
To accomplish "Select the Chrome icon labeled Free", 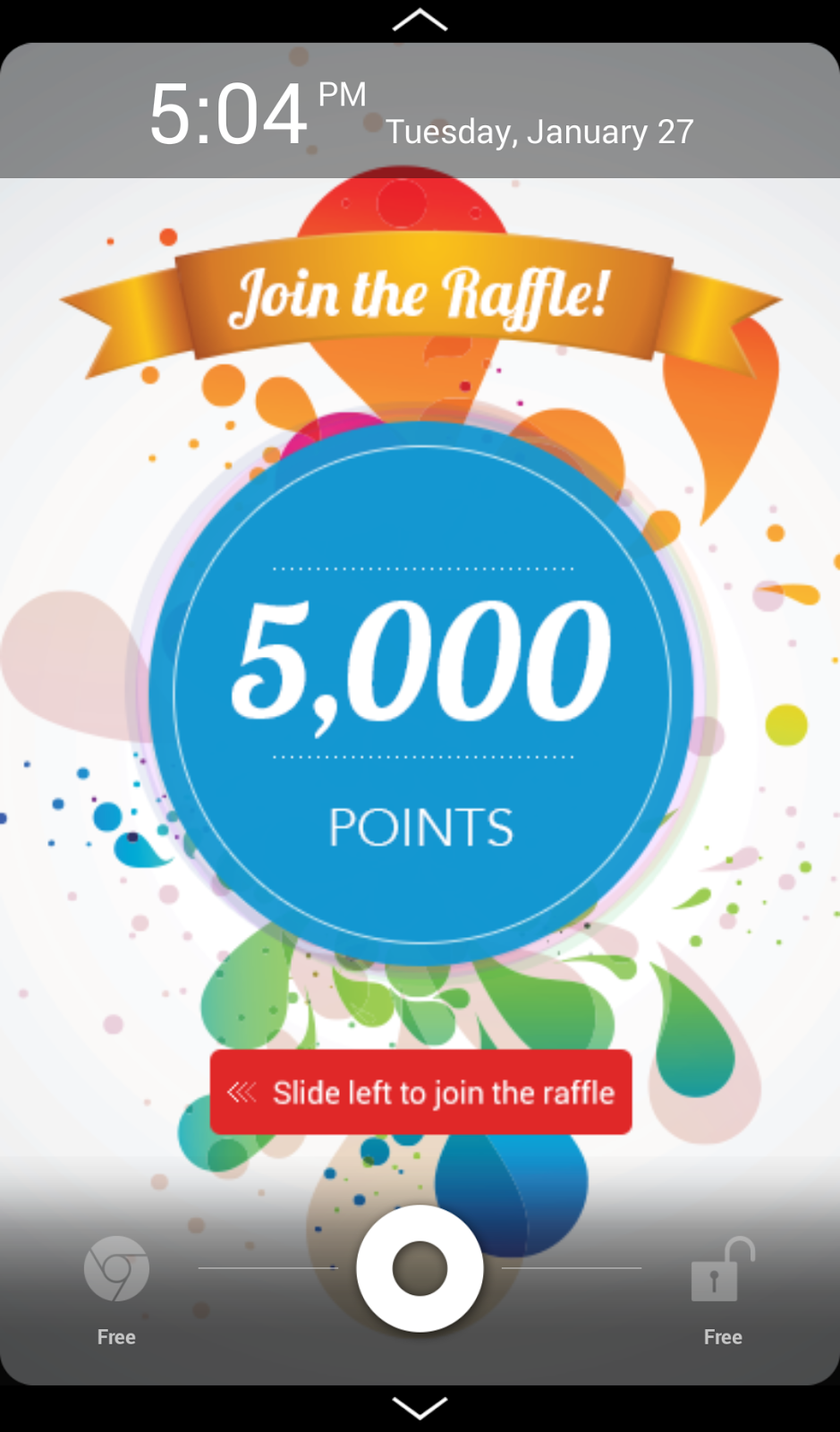I will [x=116, y=1269].
